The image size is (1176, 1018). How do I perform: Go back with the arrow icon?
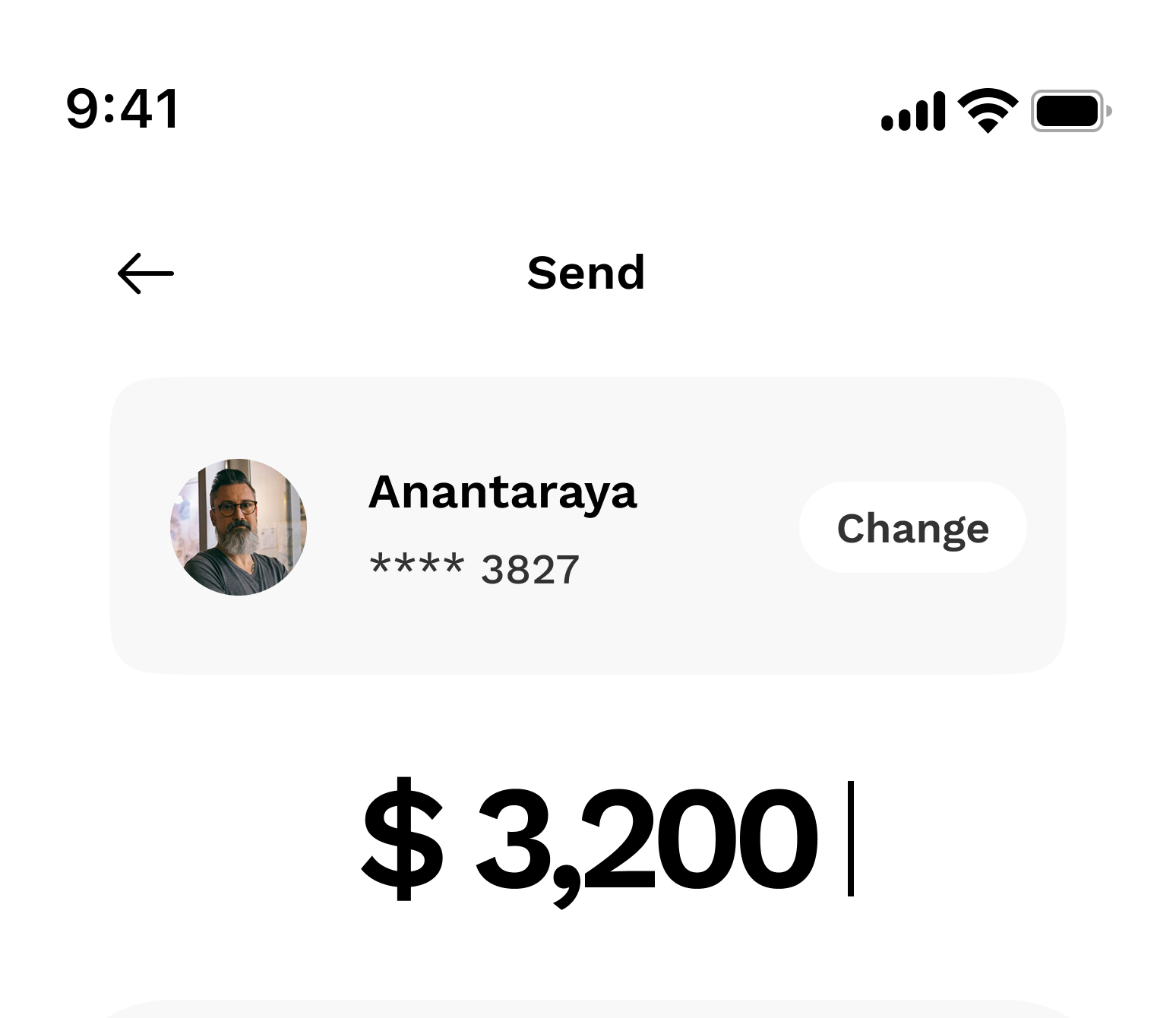coord(145,273)
